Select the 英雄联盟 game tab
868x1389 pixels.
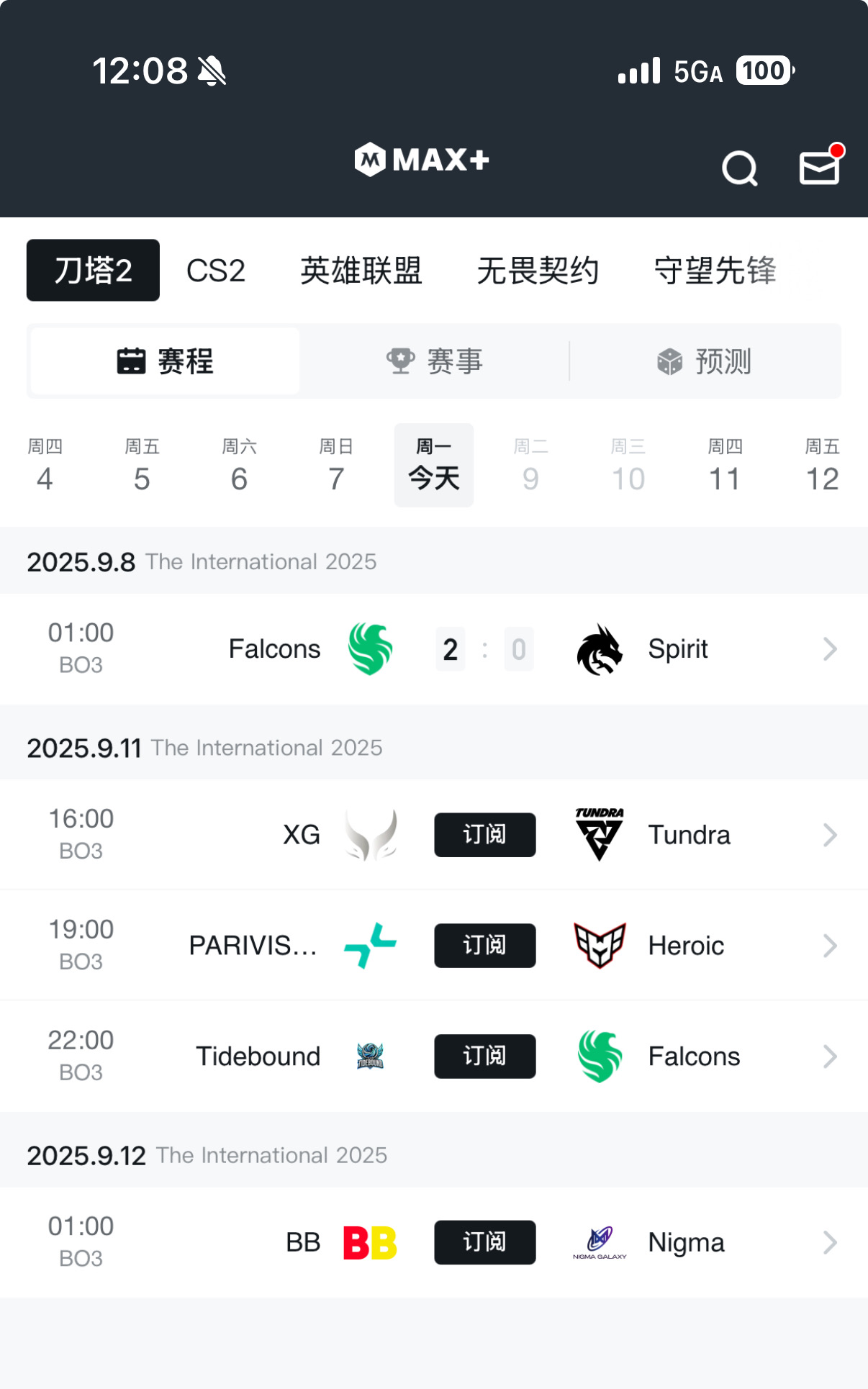pyautogui.click(x=361, y=271)
